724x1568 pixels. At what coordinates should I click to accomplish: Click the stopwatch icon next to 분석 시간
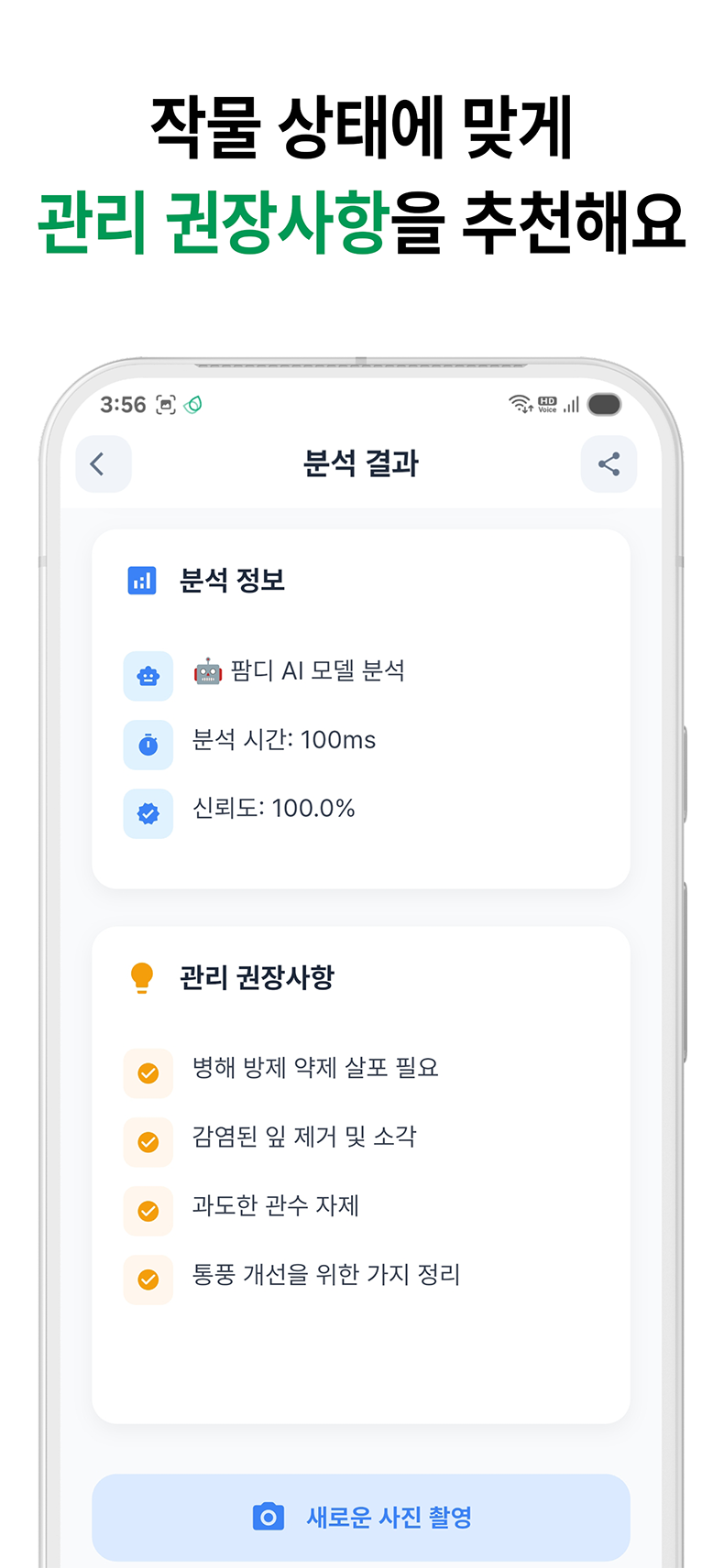(148, 745)
